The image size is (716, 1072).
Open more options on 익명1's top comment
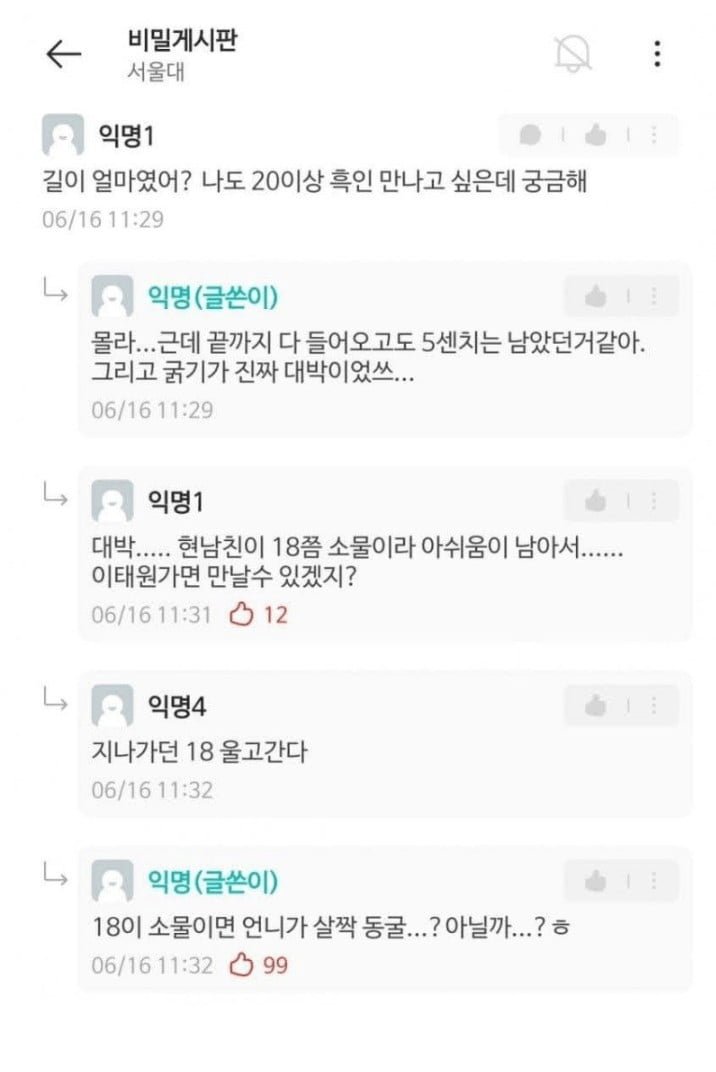click(654, 135)
